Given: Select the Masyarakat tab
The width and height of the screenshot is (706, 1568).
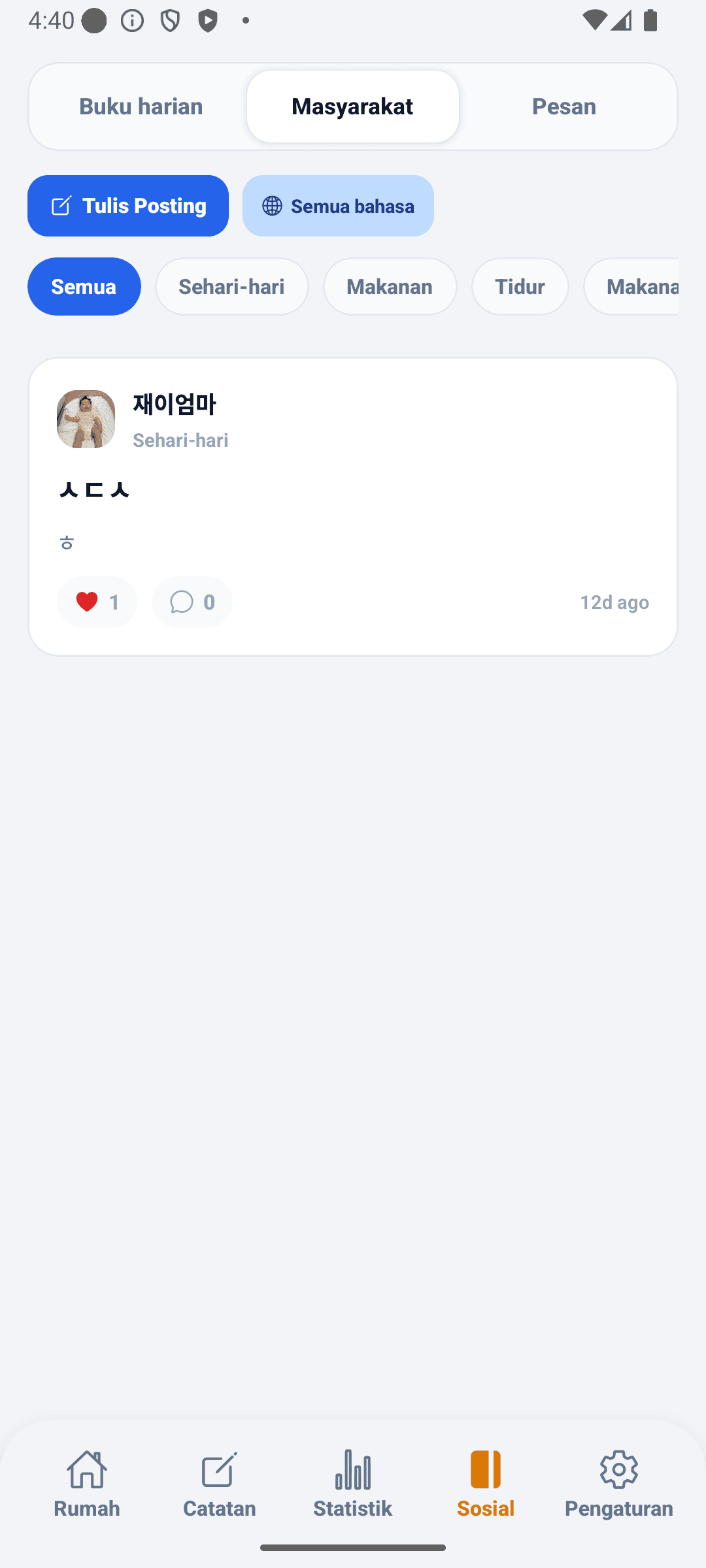Looking at the screenshot, I should (x=353, y=106).
